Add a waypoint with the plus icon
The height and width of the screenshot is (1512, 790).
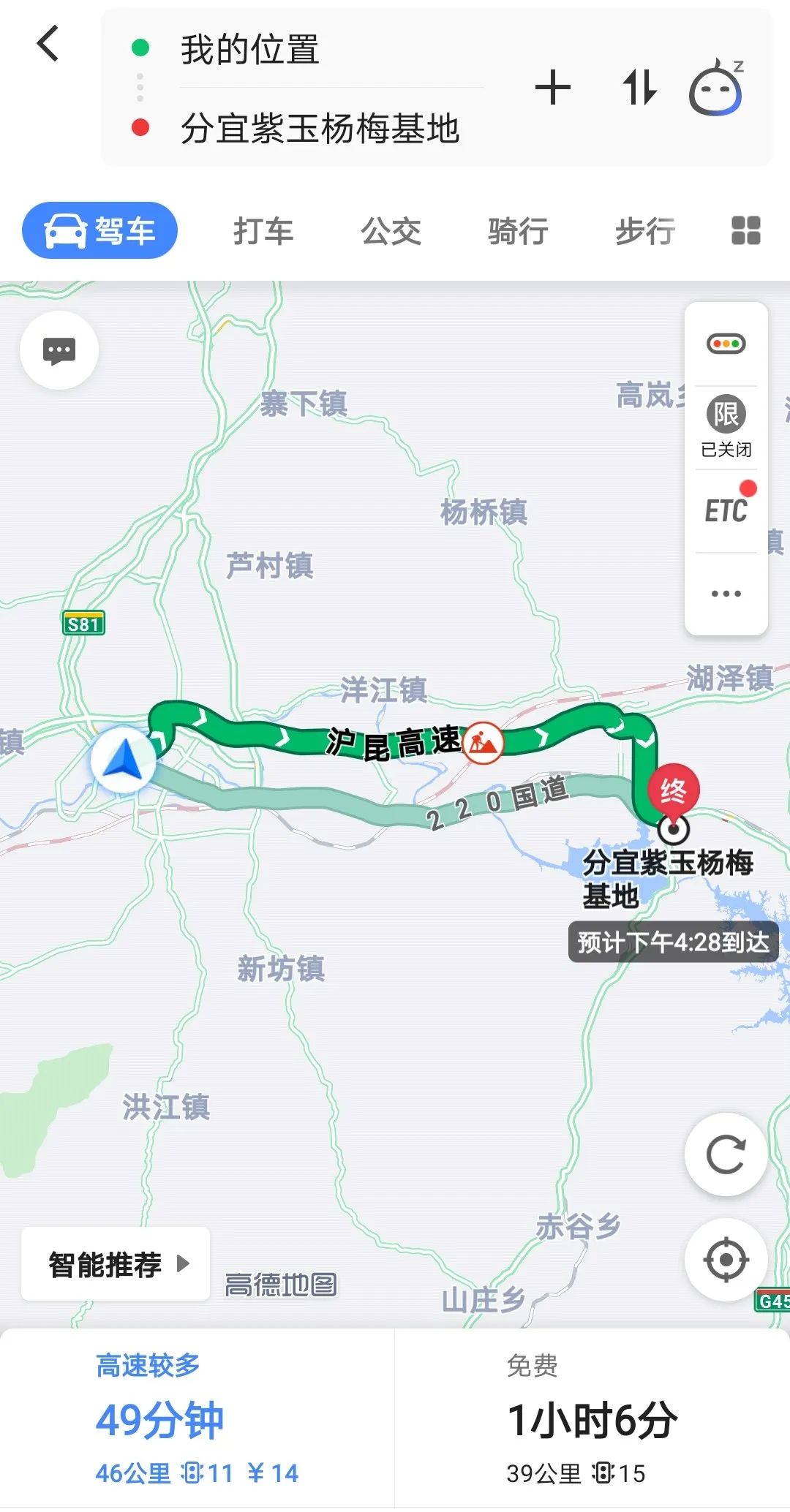[x=553, y=88]
